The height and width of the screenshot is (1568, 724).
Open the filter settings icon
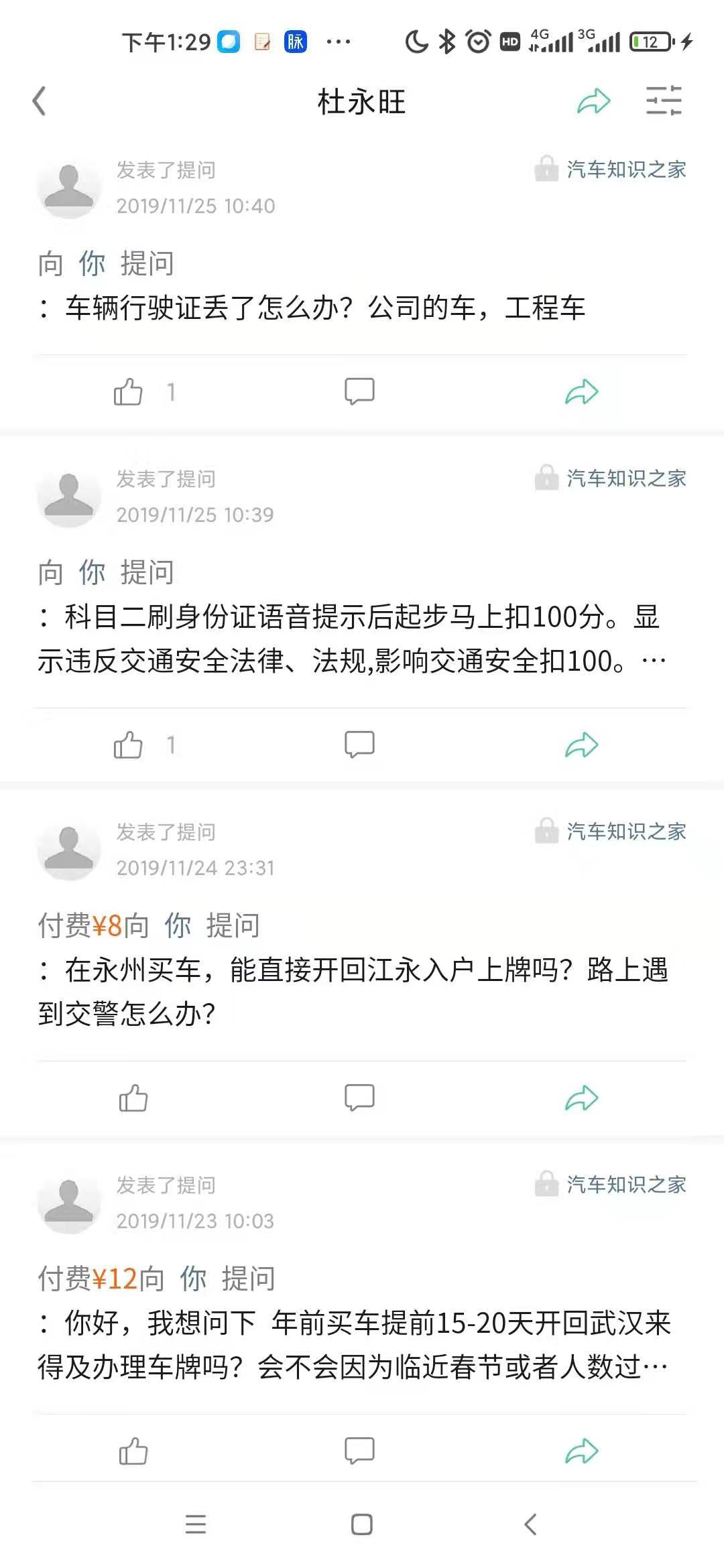click(x=664, y=102)
